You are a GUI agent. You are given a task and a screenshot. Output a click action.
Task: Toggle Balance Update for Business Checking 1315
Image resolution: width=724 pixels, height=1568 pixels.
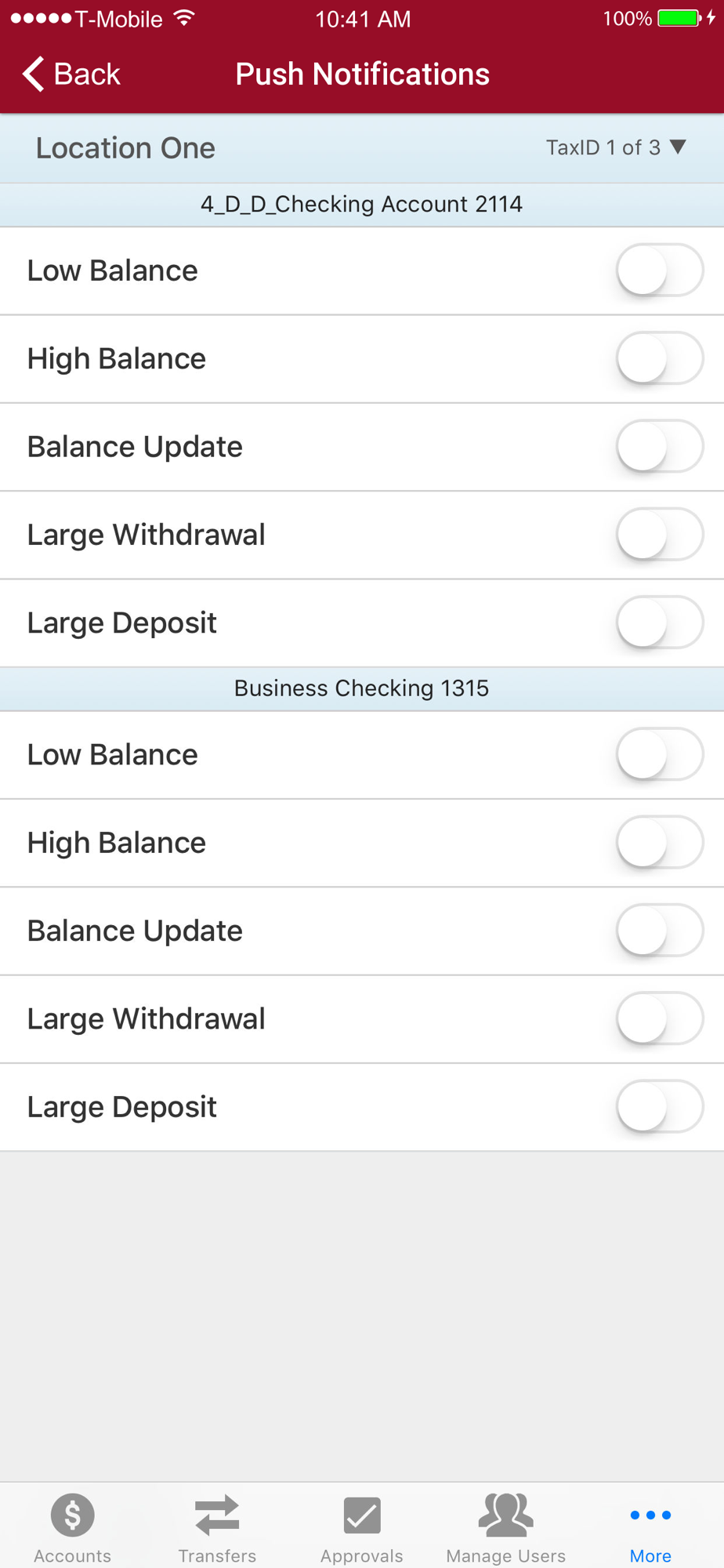point(659,931)
